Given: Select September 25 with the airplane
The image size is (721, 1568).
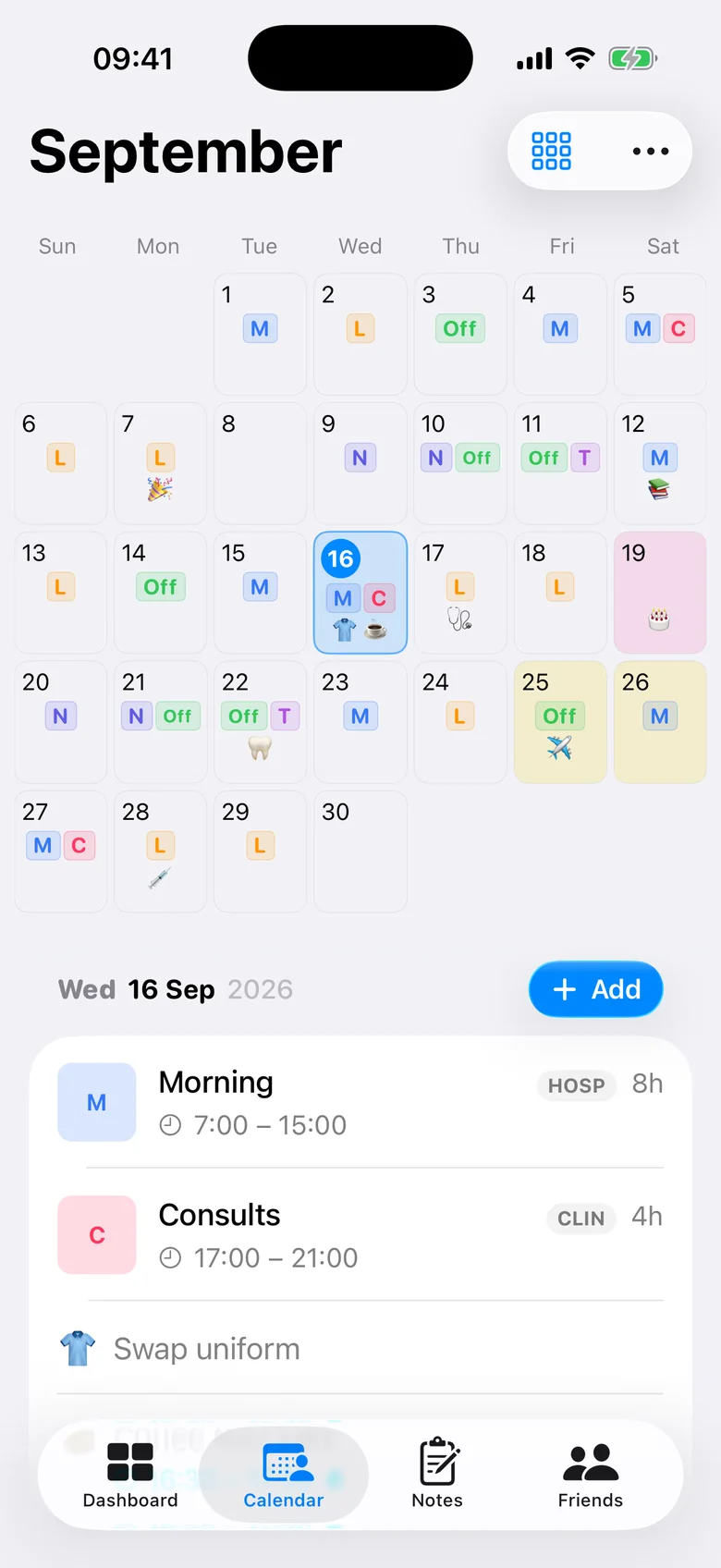Looking at the screenshot, I should click(560, 722).
